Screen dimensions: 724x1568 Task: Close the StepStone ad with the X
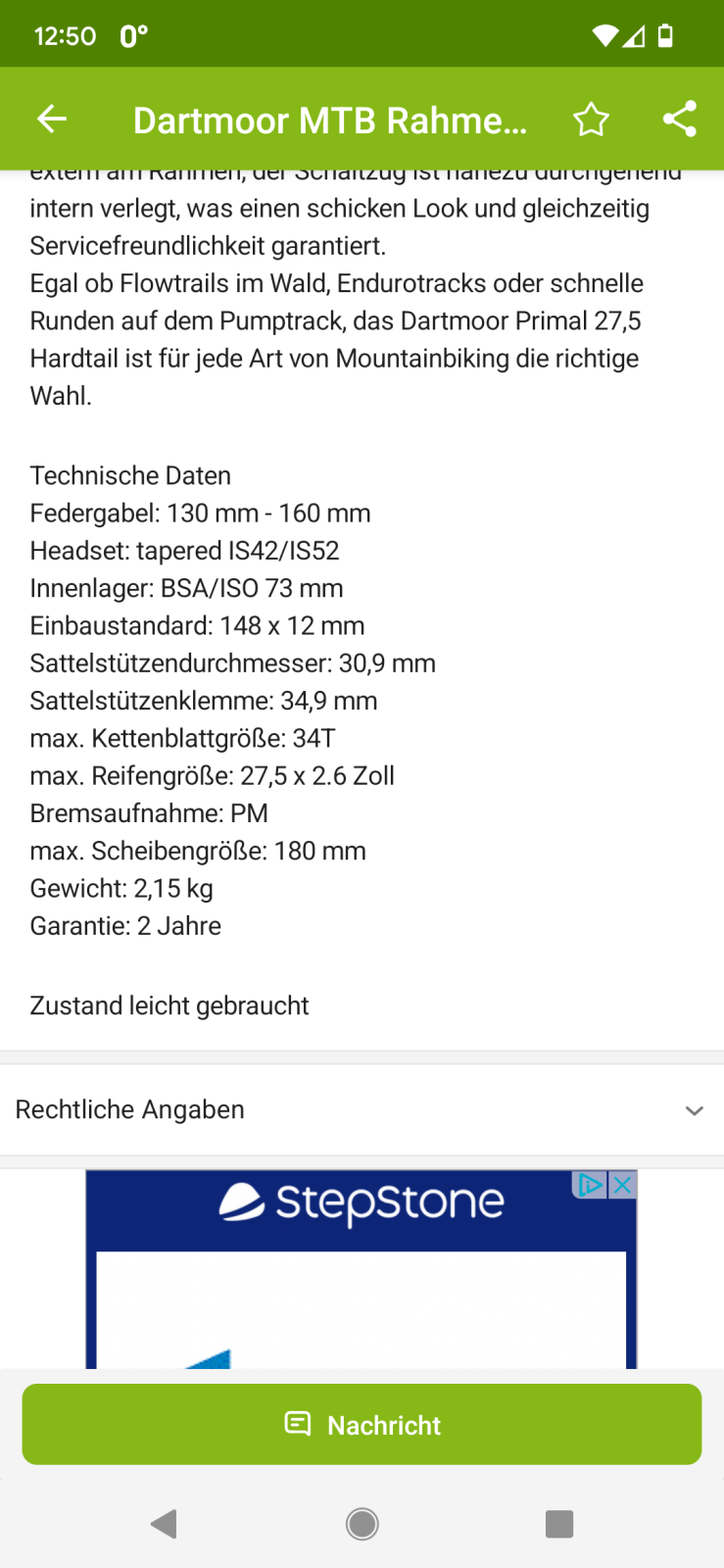622,1185
